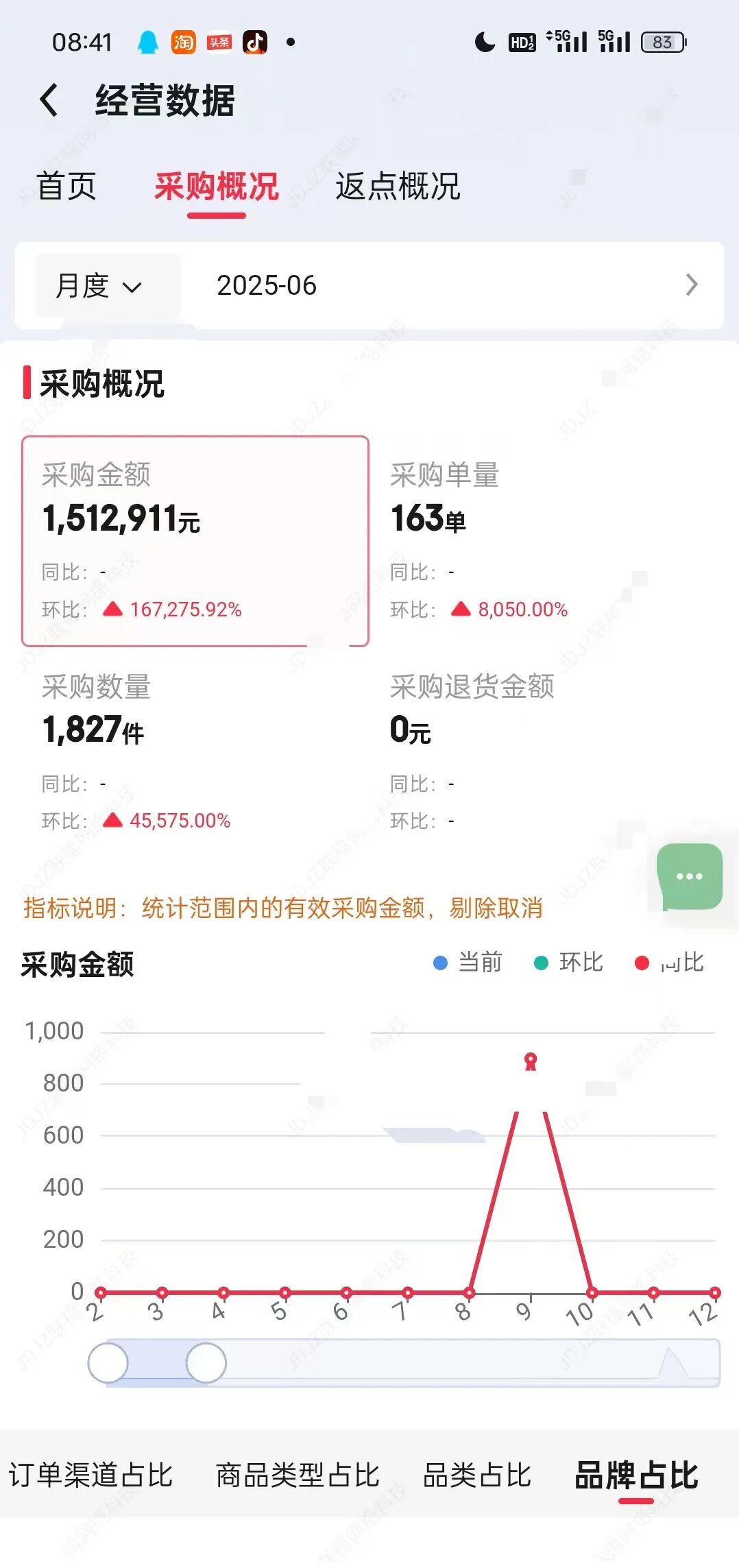Viewport: 739px width, 1568px height.
Task: Select the 采购数量 metric card
Action: click(195, 753)
